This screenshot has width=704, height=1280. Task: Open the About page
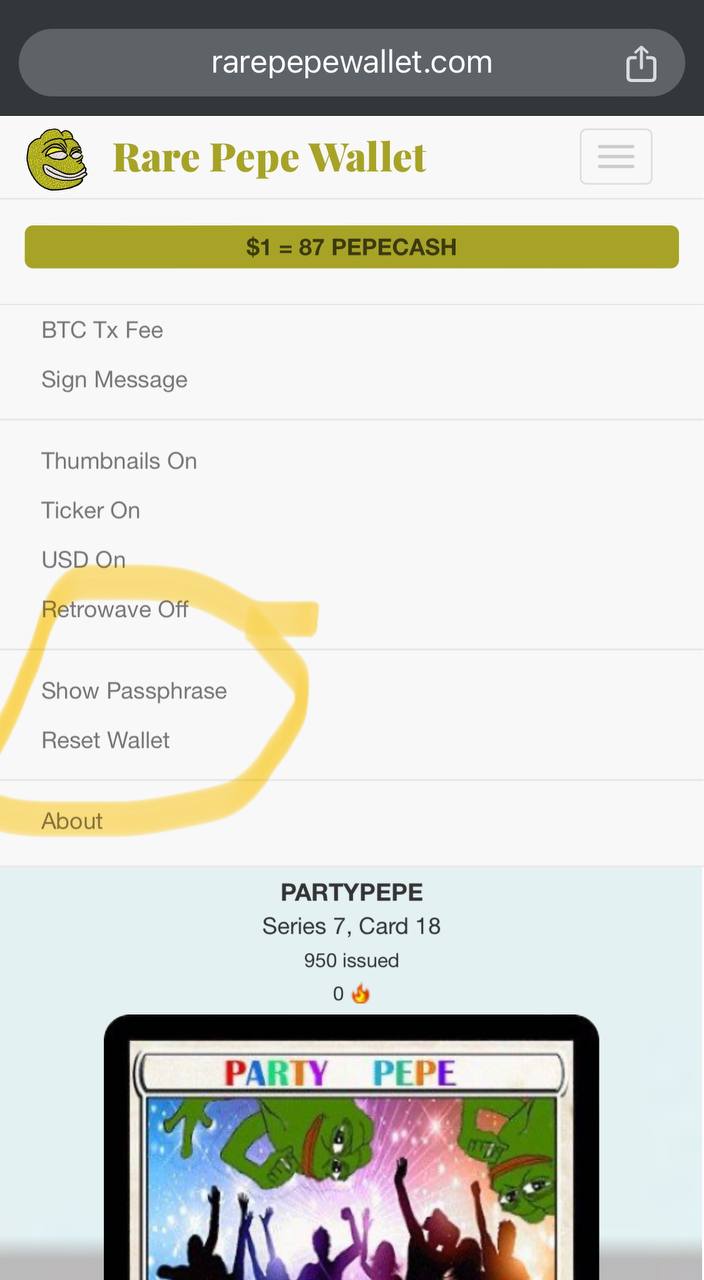pyautogui.click(x=72, y=821)
